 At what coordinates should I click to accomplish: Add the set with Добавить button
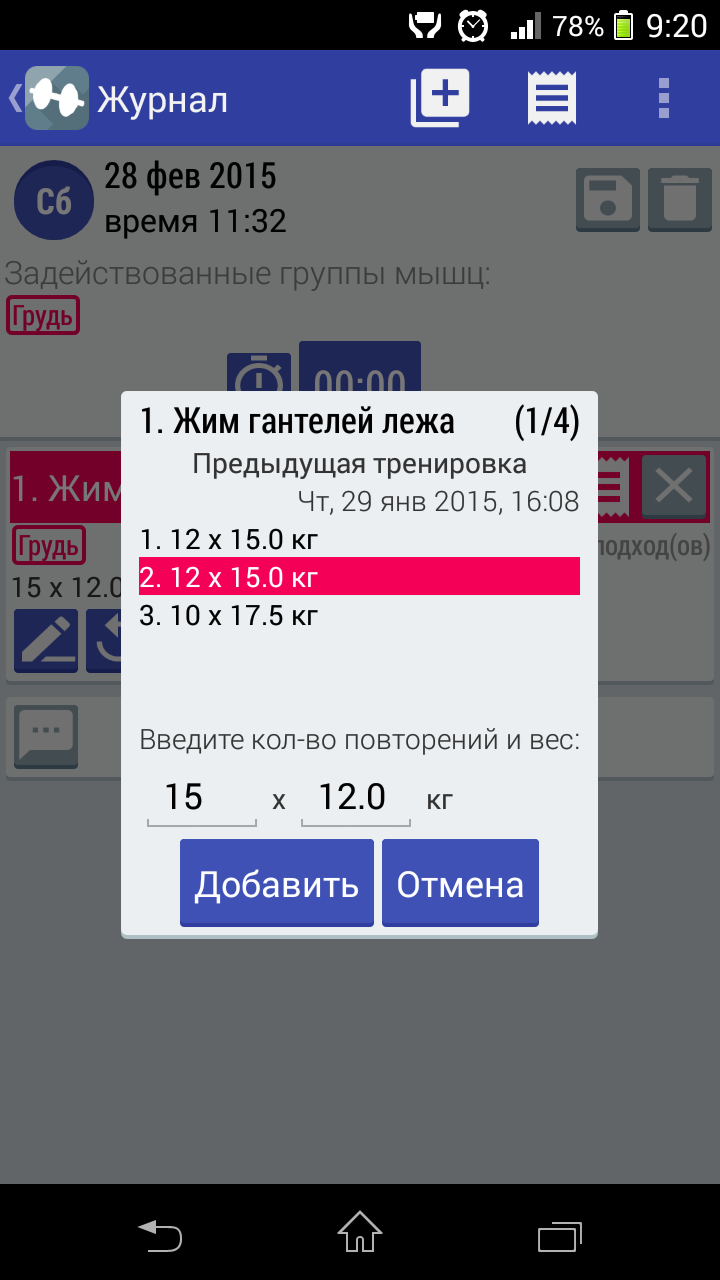pyautogui.click(x=276, y=884)
